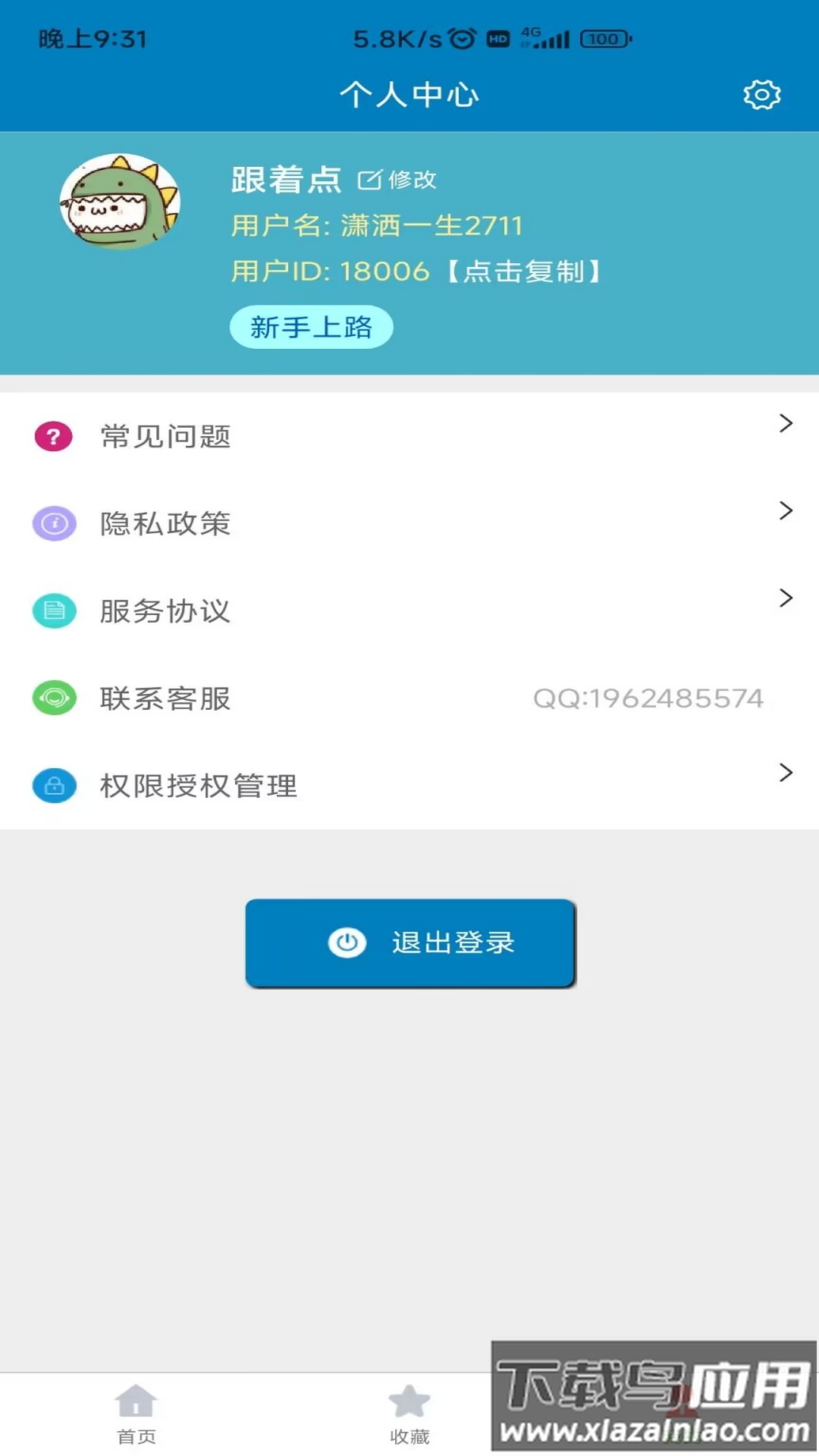Switch to the 收藏 tab
819x1456 pixels.
tap(409, 1418)
